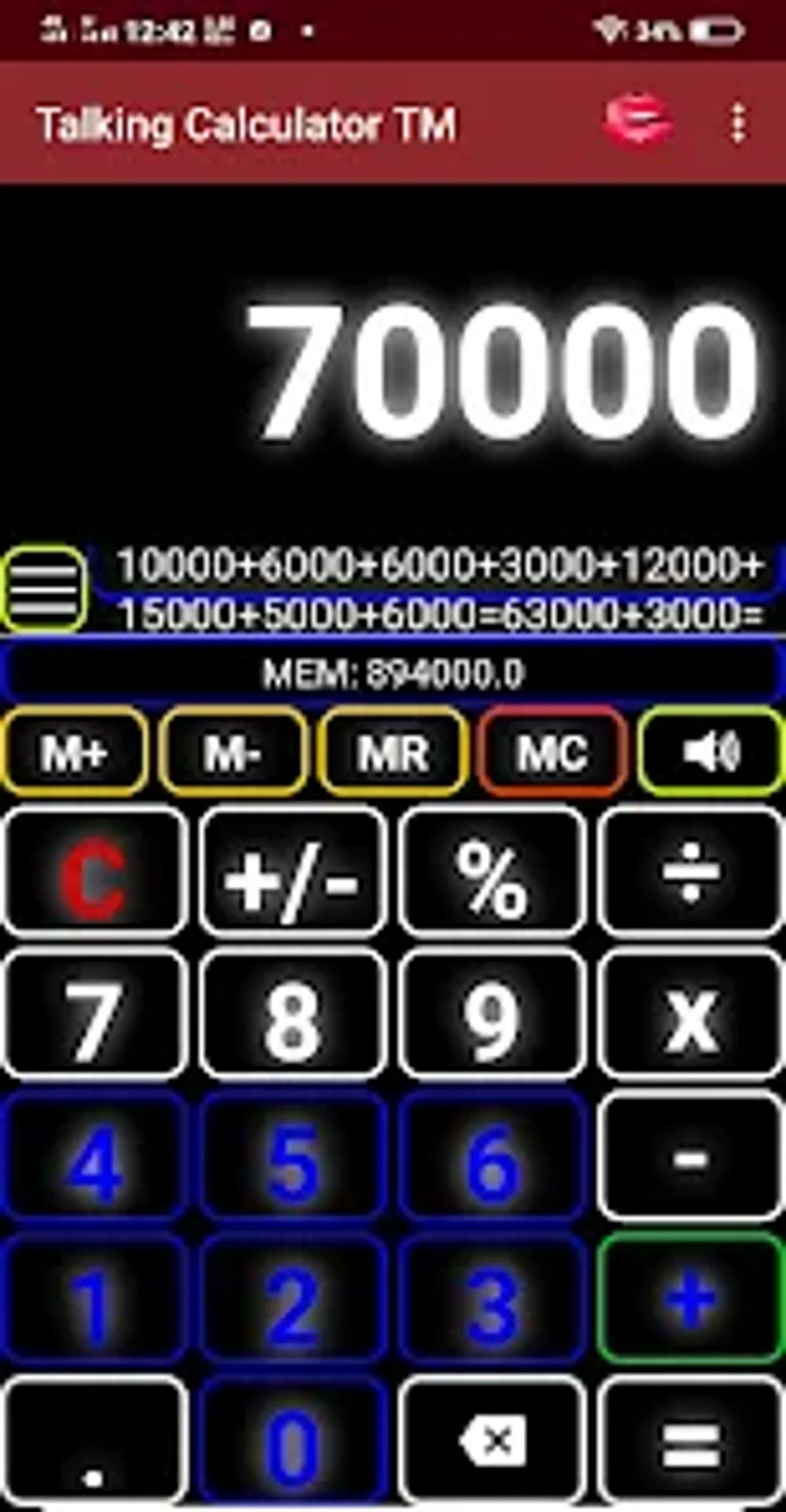
Task: Flip the sign with the +/- key
Action: click(x=293, y=871)
